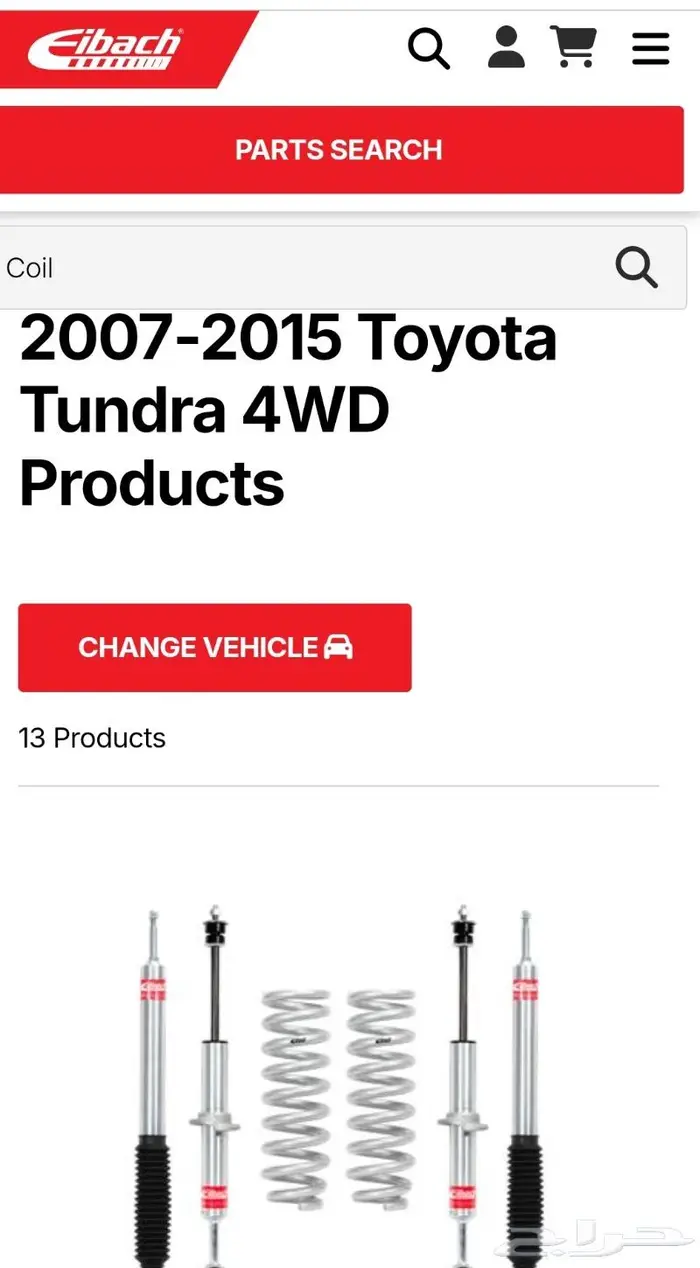View the shopping cart
Screen dimensions: 700x1268
point(574,47)
